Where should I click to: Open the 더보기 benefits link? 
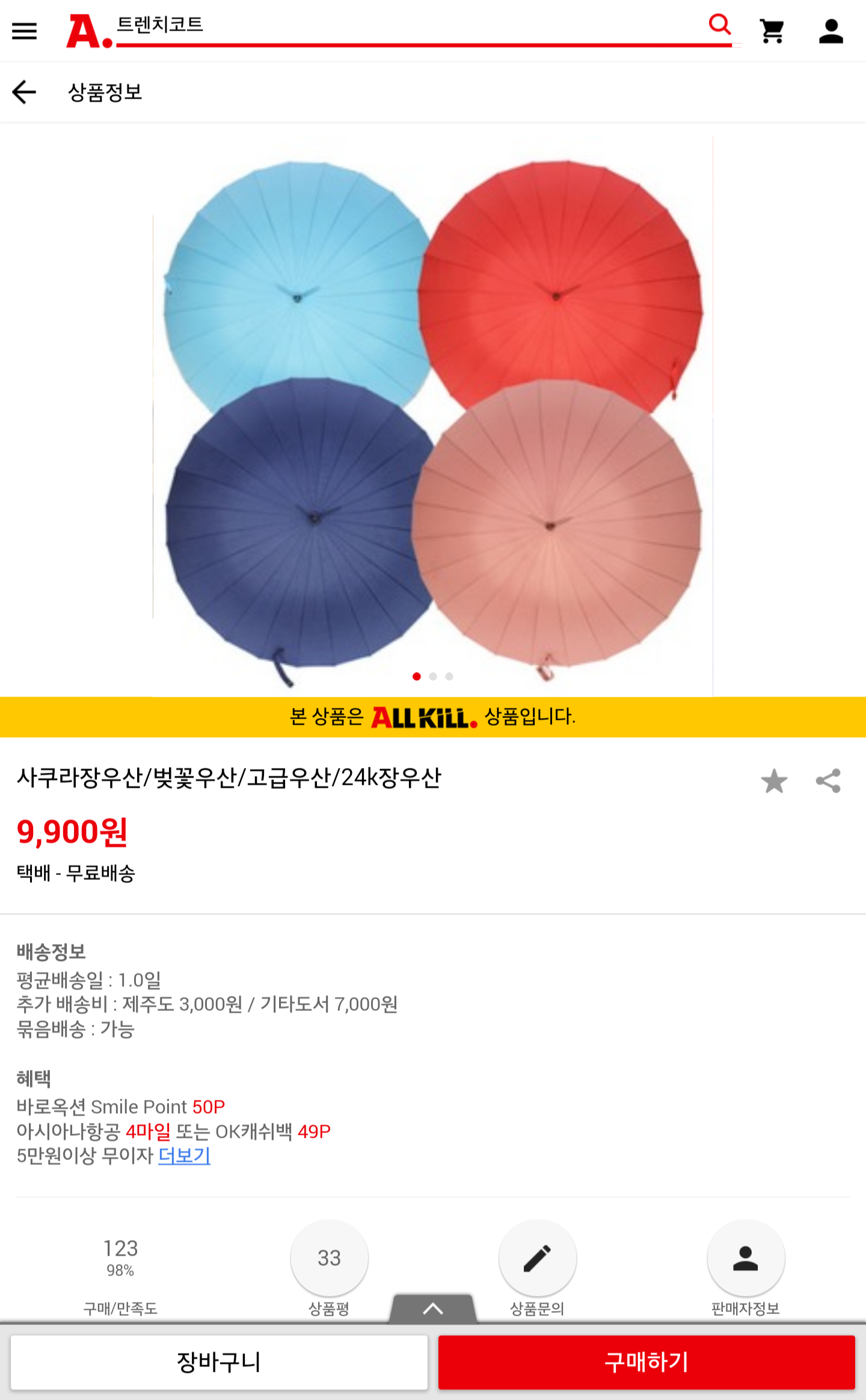(x=184, y=1155)
